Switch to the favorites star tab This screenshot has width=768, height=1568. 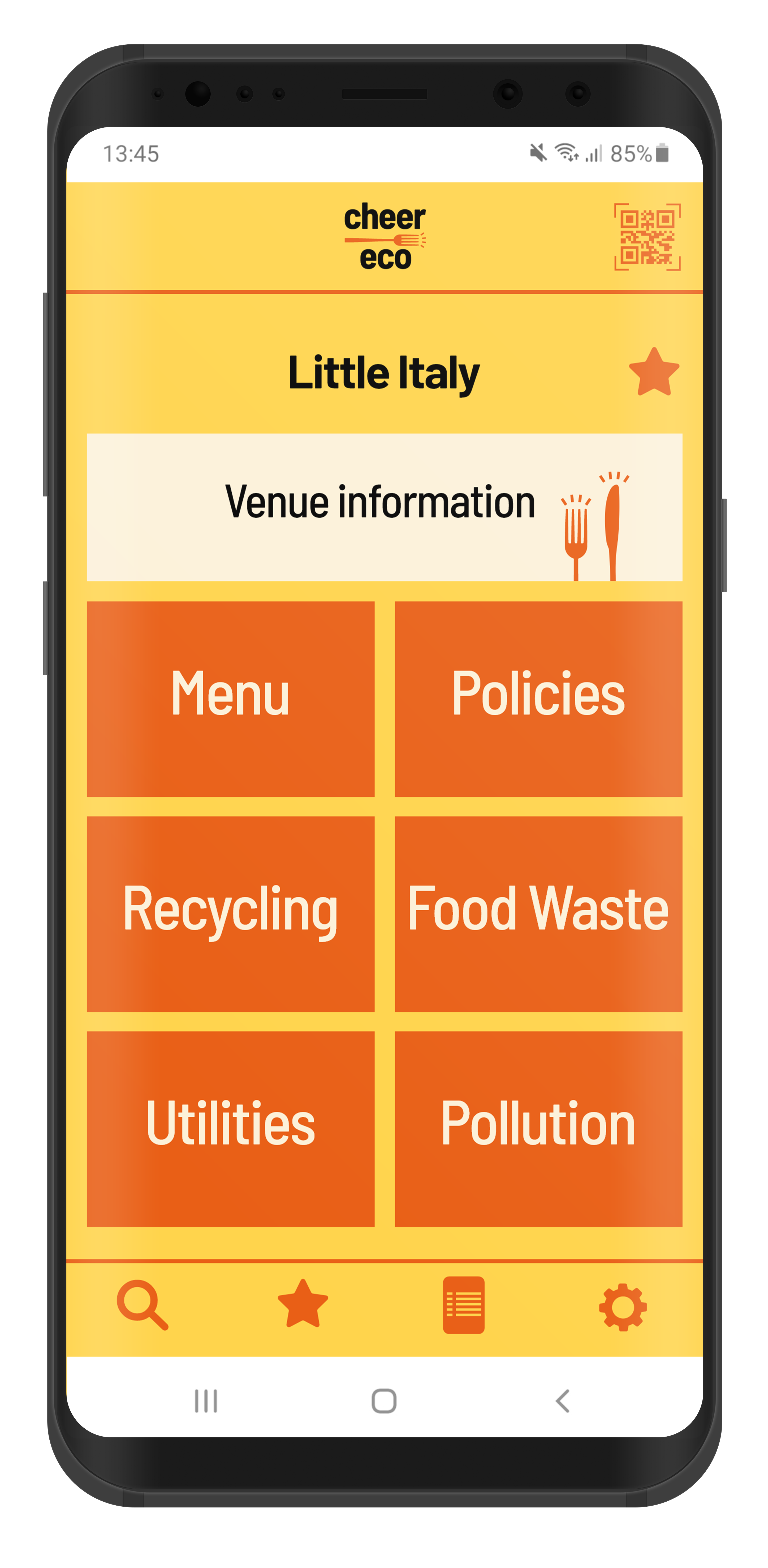point(303,1304)
